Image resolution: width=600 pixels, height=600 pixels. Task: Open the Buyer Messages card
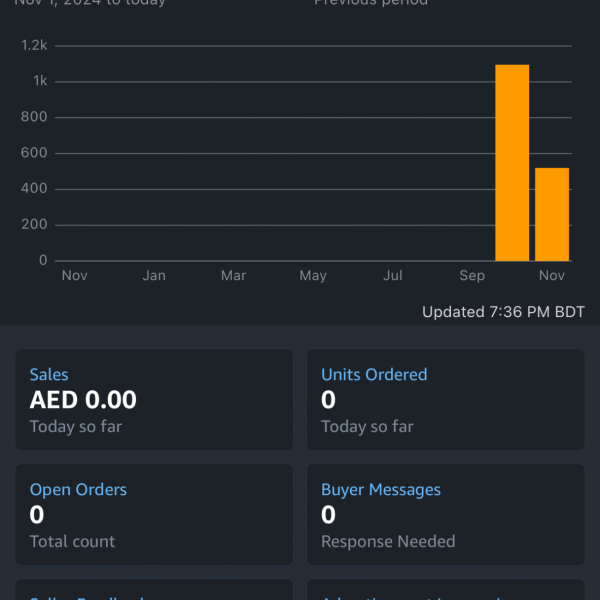[x=445, y=515]
